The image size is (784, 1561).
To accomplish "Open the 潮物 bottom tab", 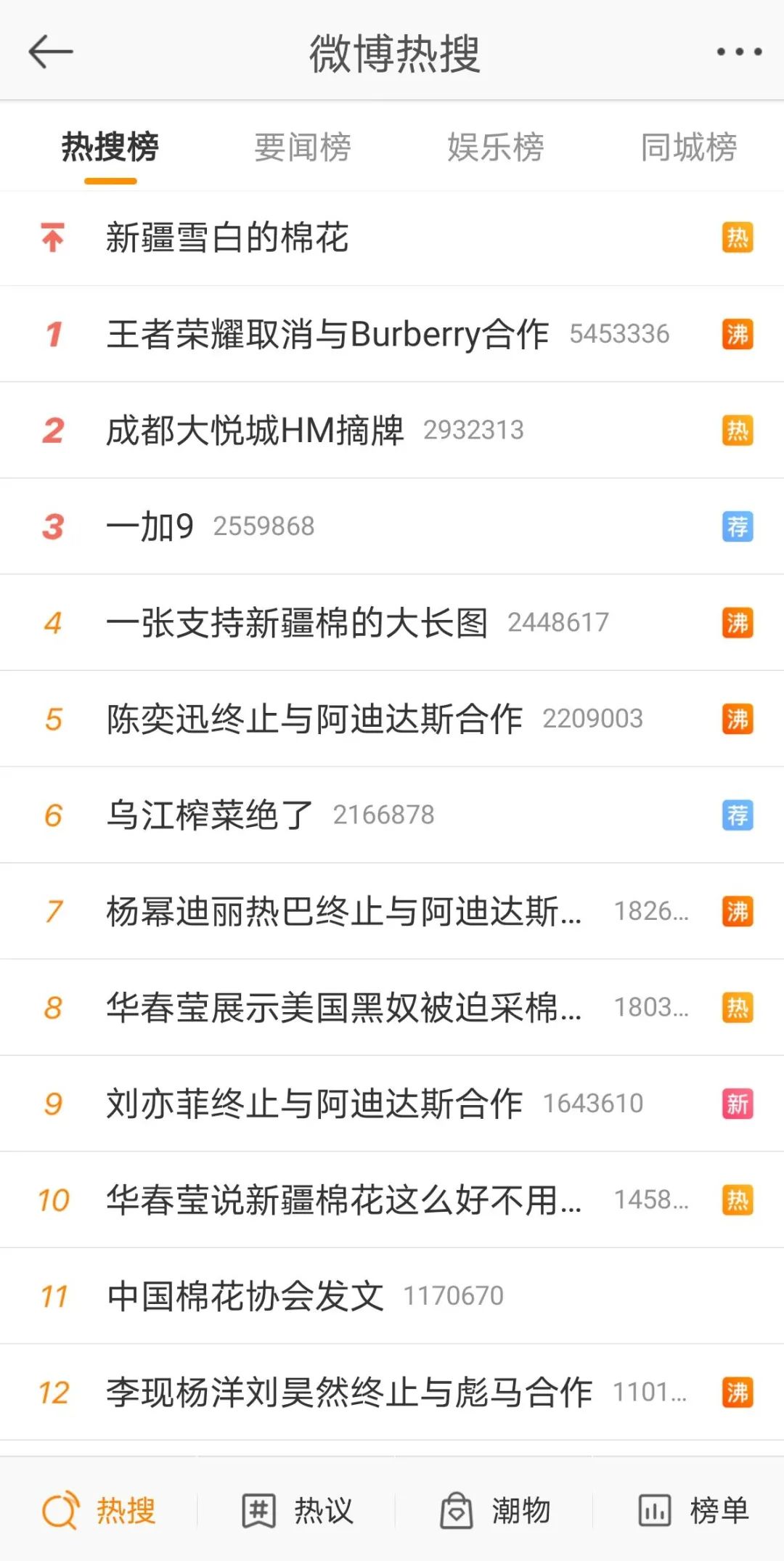I will pos(494,1511).
